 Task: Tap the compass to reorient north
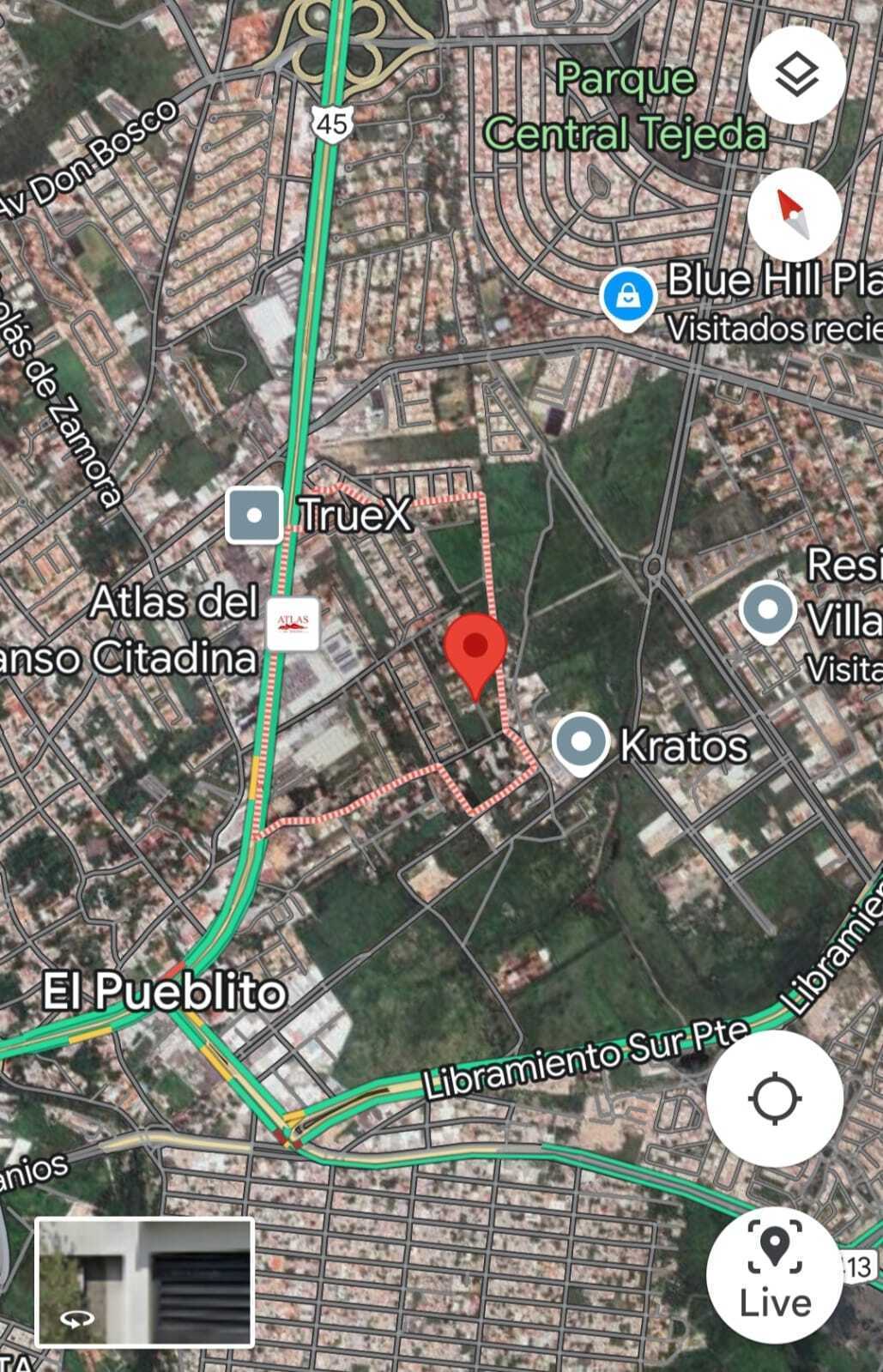(x=794, y=212)
